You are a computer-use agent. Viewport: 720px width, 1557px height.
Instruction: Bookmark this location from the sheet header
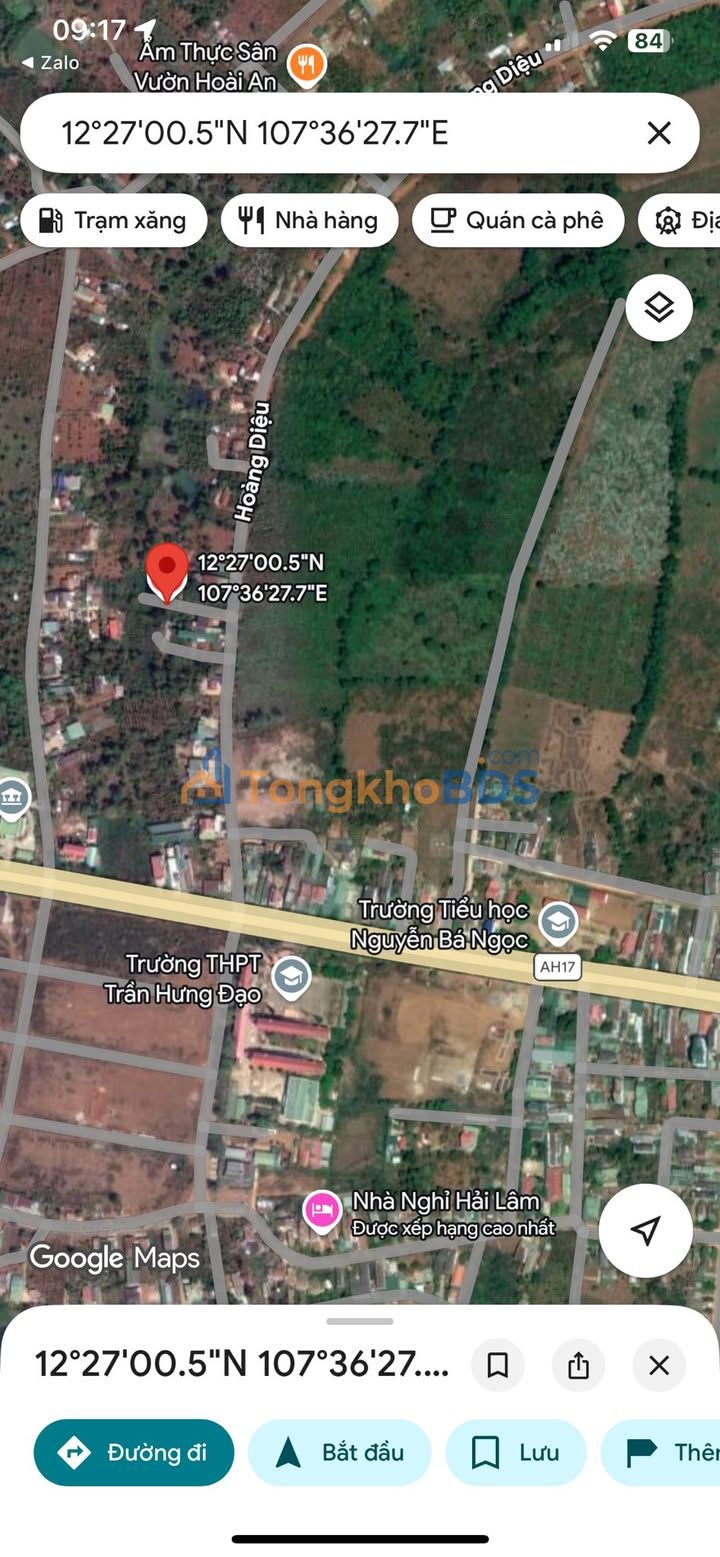point(497,1365)
